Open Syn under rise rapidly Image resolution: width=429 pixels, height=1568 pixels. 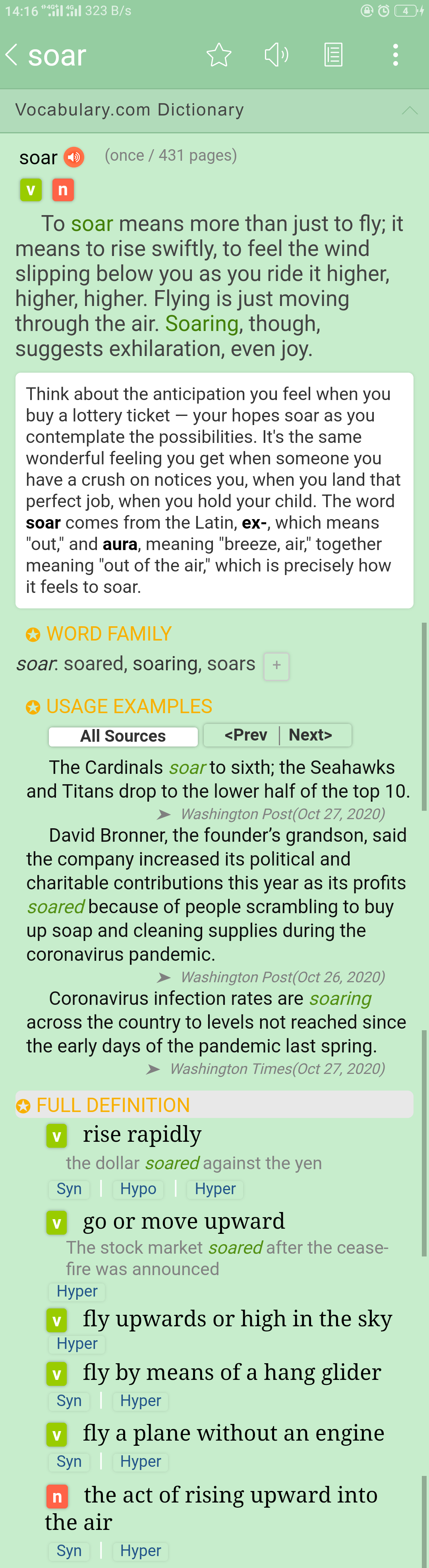click(69, 1189)
